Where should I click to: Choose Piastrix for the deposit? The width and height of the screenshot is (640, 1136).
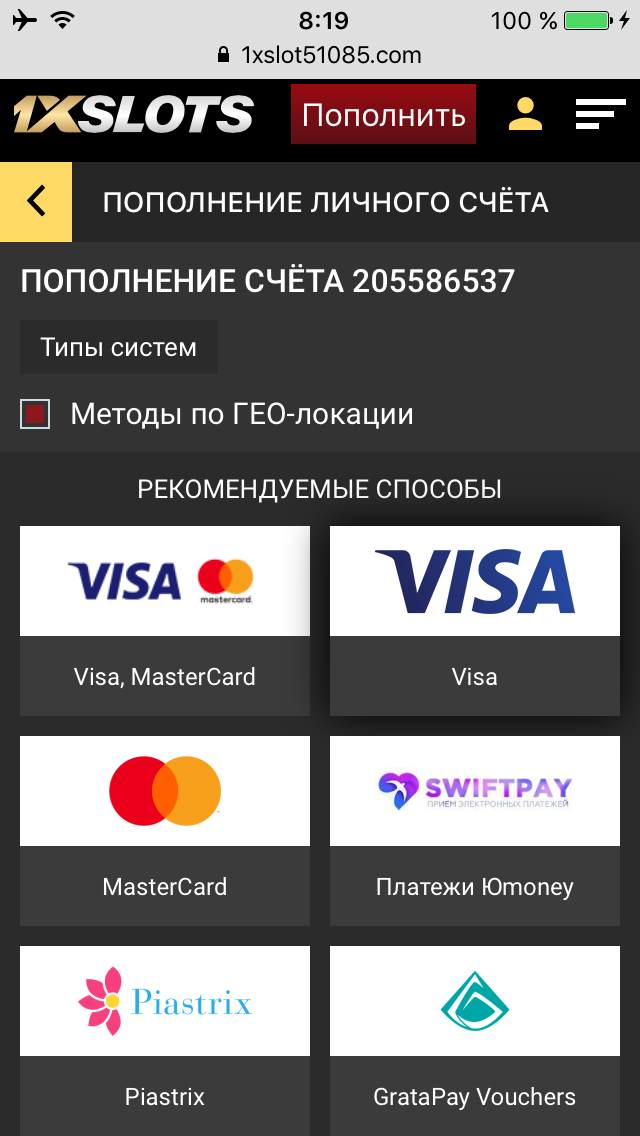pyautogui.click(x=165, y=1040)
